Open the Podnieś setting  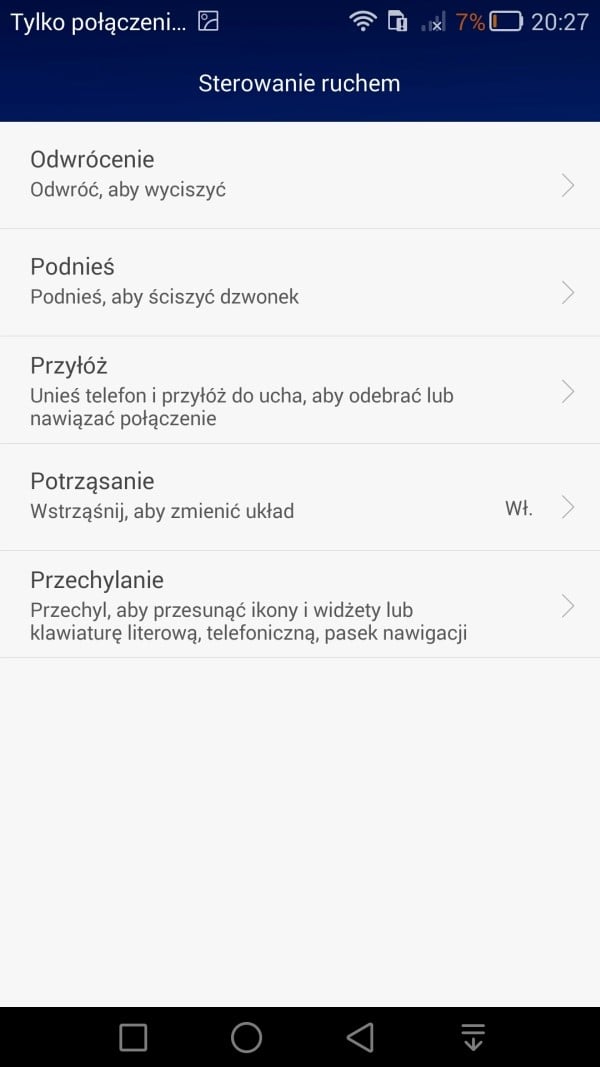[x=300, y=282]
